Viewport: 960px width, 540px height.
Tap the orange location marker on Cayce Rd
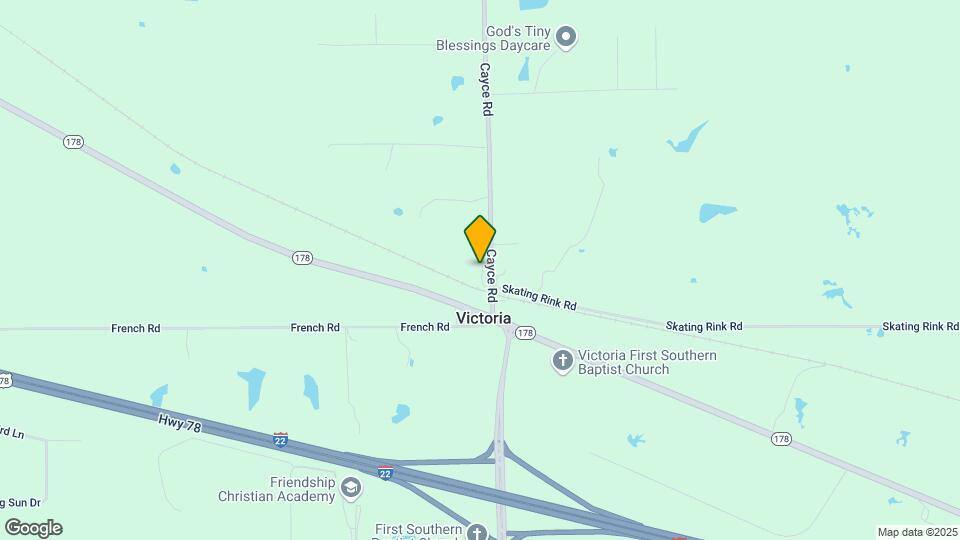480,240
